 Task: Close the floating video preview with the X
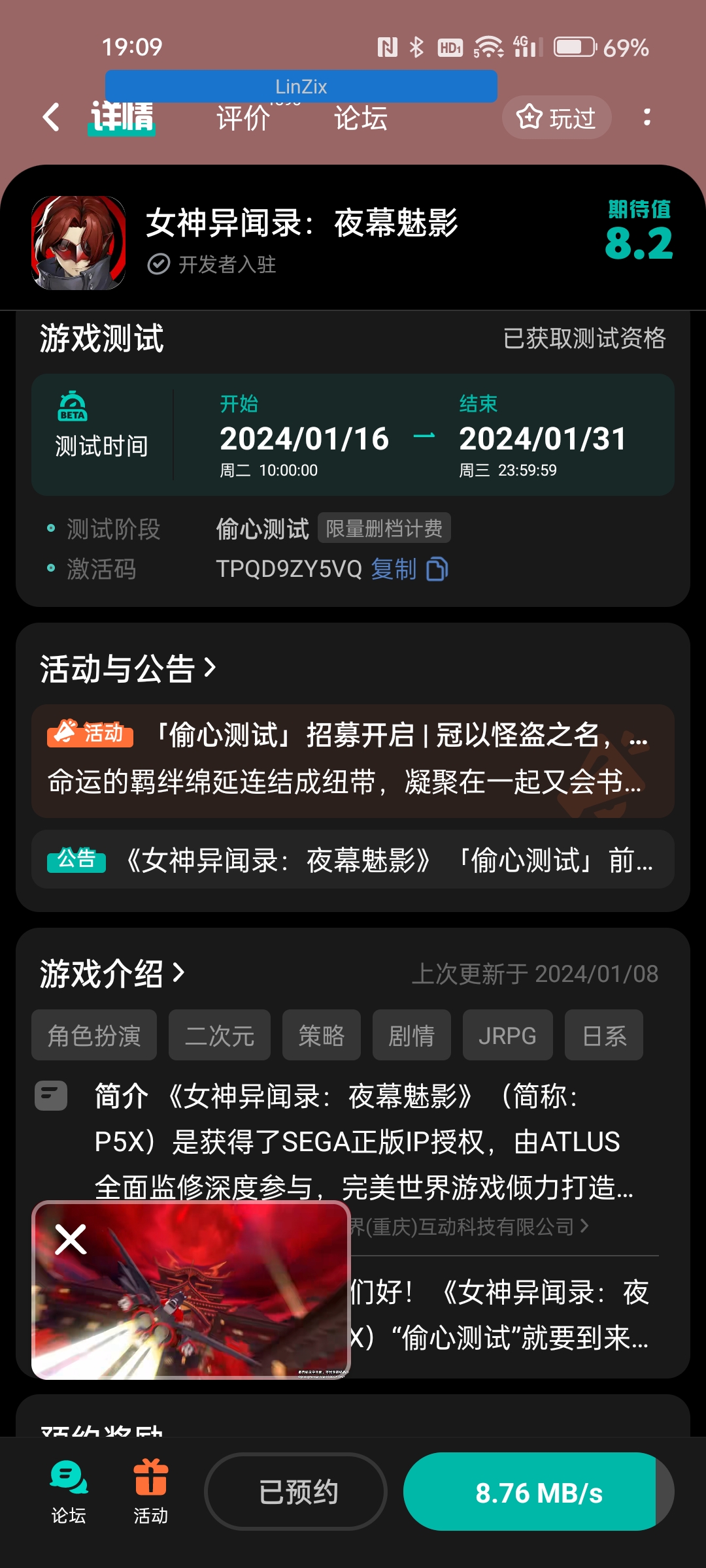71,1240
